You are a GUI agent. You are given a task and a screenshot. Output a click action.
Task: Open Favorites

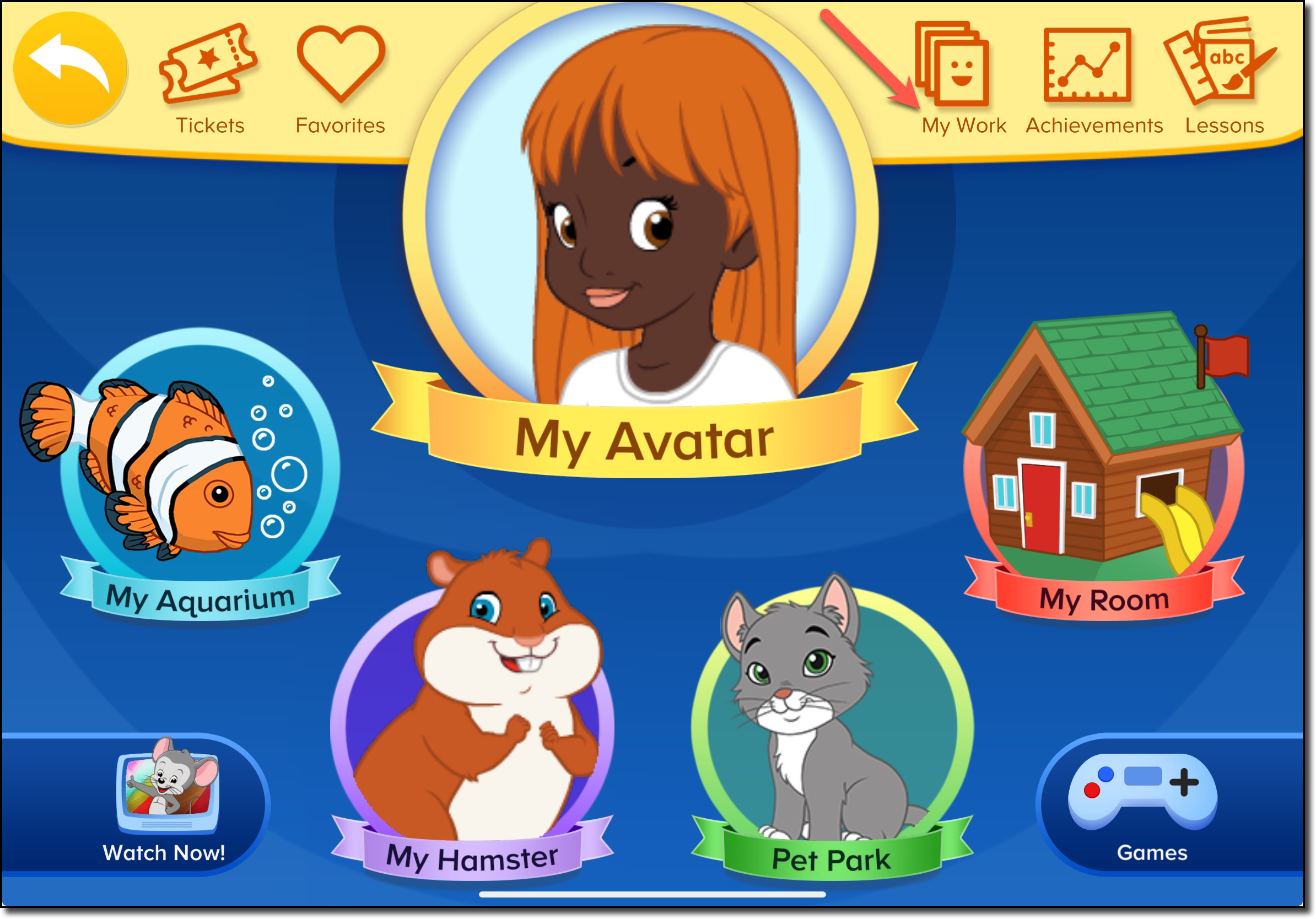click(341, 77)
